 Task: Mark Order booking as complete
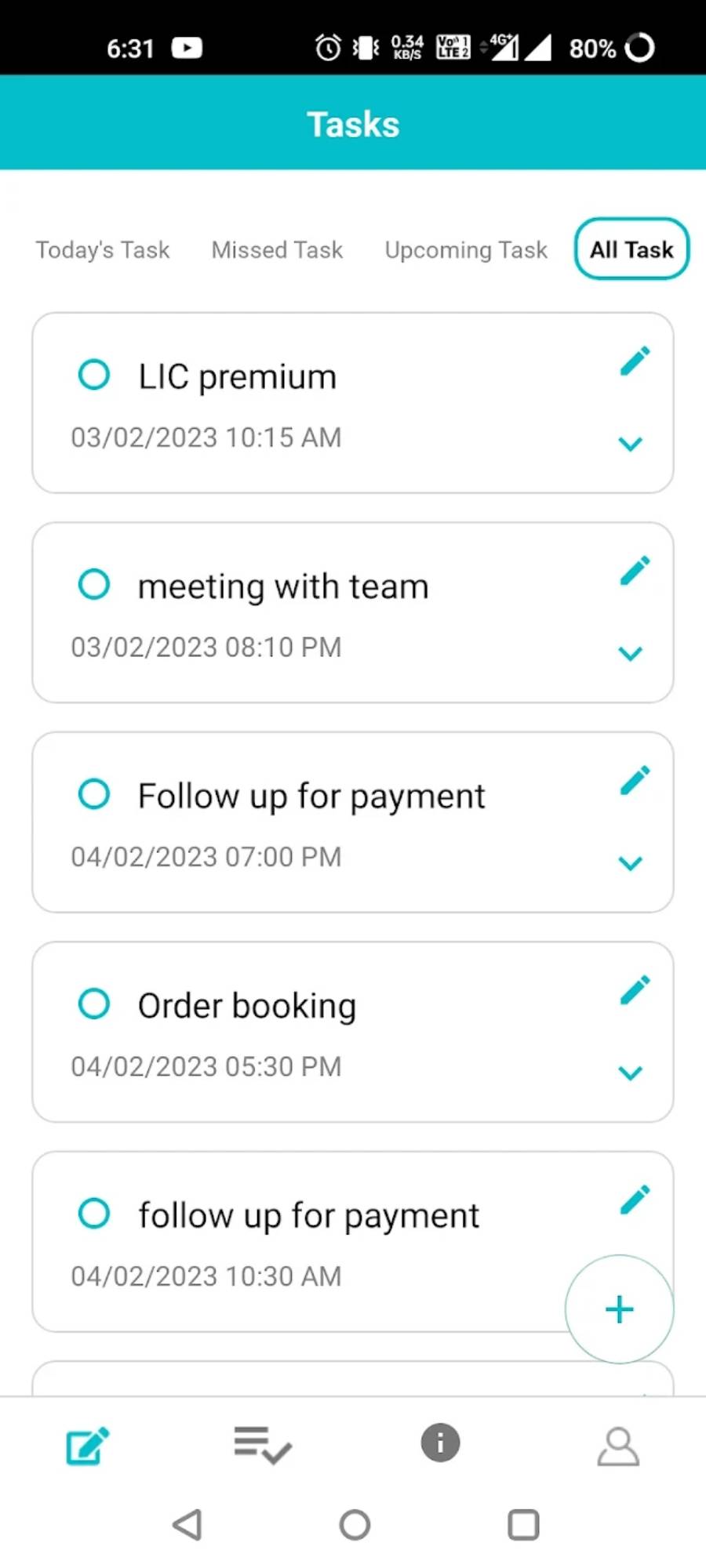[94, 1004]
